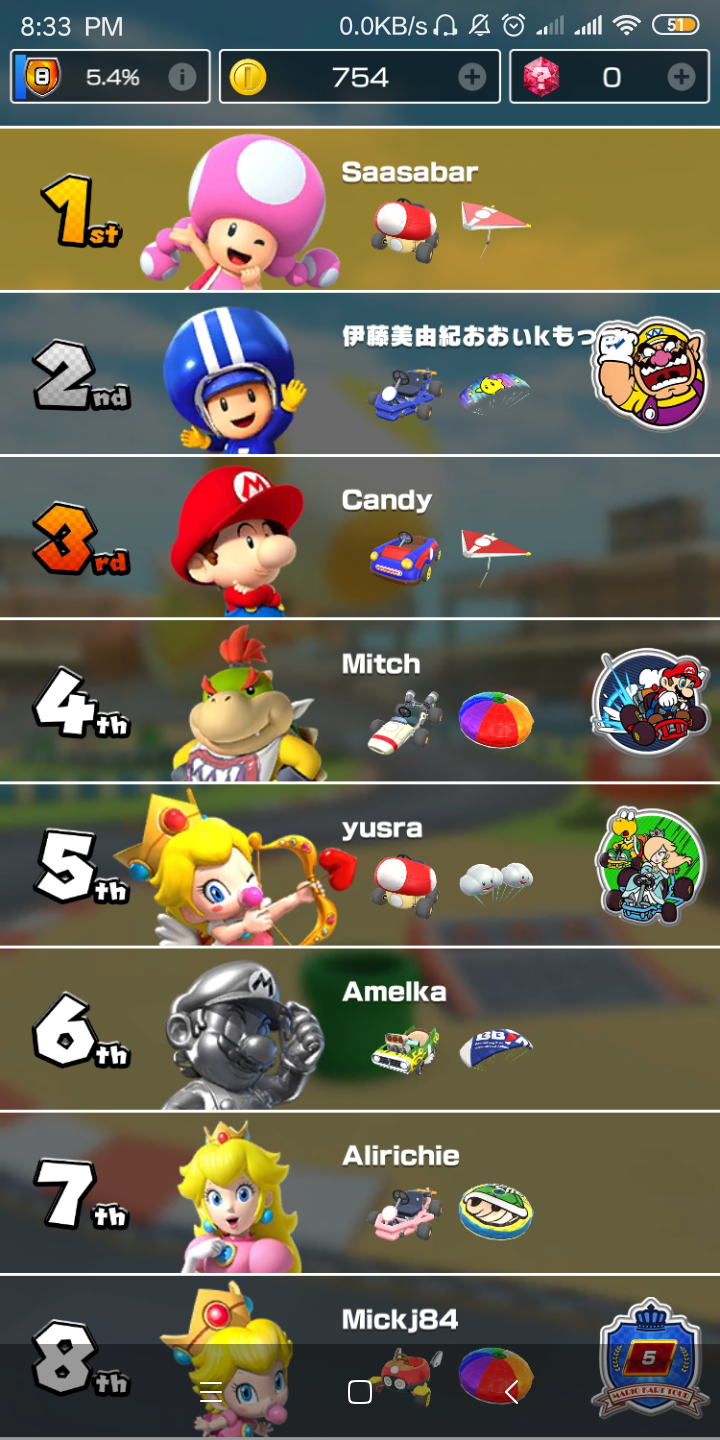Open Saasabar's first place row
Viewport: 720px width, 1440px height.
[360, 210]
